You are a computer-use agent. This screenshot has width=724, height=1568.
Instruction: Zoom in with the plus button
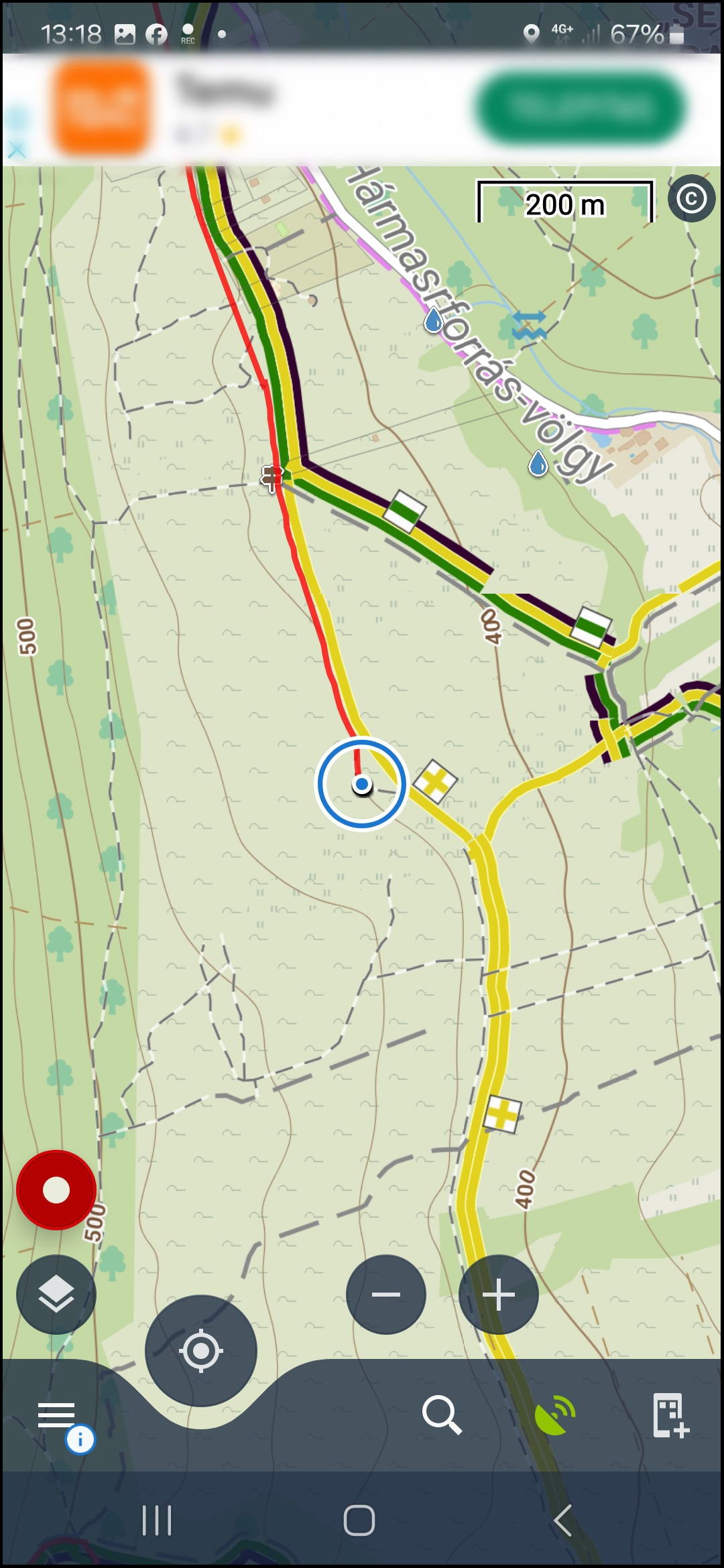coord(499,1294)
